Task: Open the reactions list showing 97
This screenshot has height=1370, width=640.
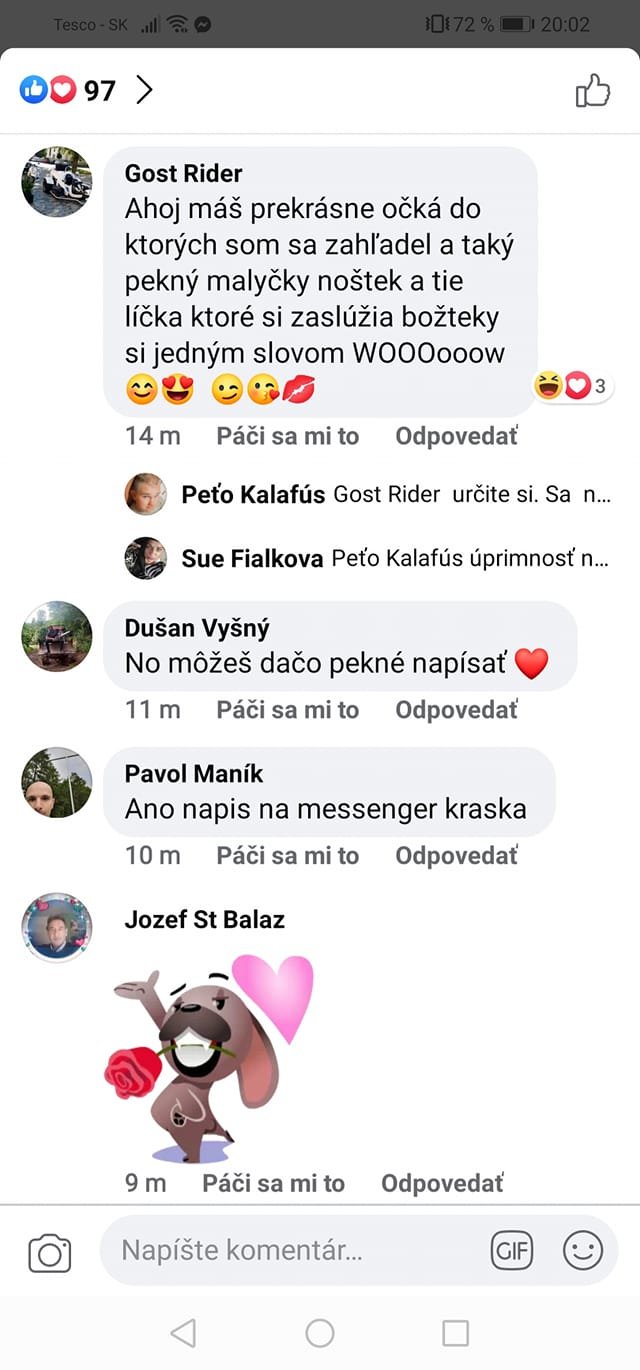Action: 85,91
